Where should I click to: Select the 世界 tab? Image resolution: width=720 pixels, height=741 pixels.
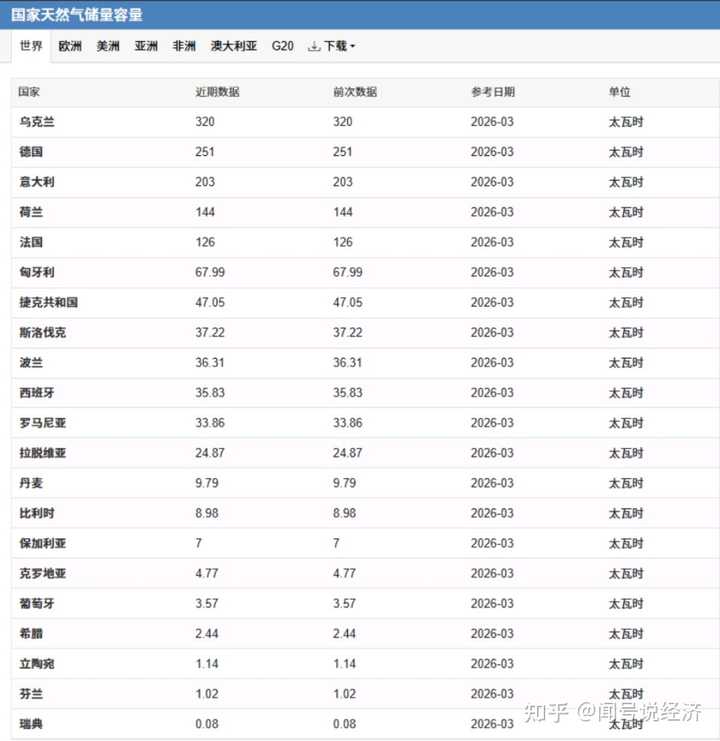point(31,46)
